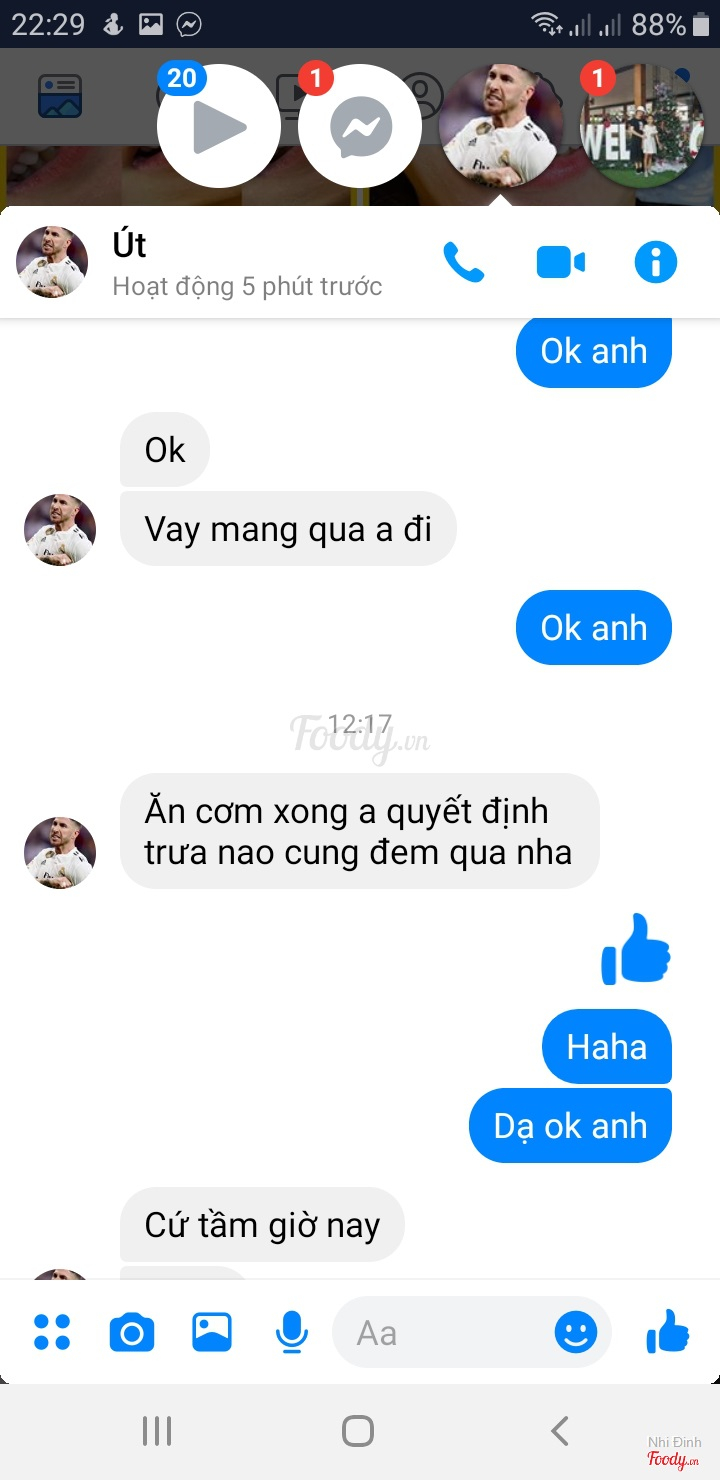Send a thumbs-up like
The width and height of the screenshot is (720, 1480).
[668, 1332]
